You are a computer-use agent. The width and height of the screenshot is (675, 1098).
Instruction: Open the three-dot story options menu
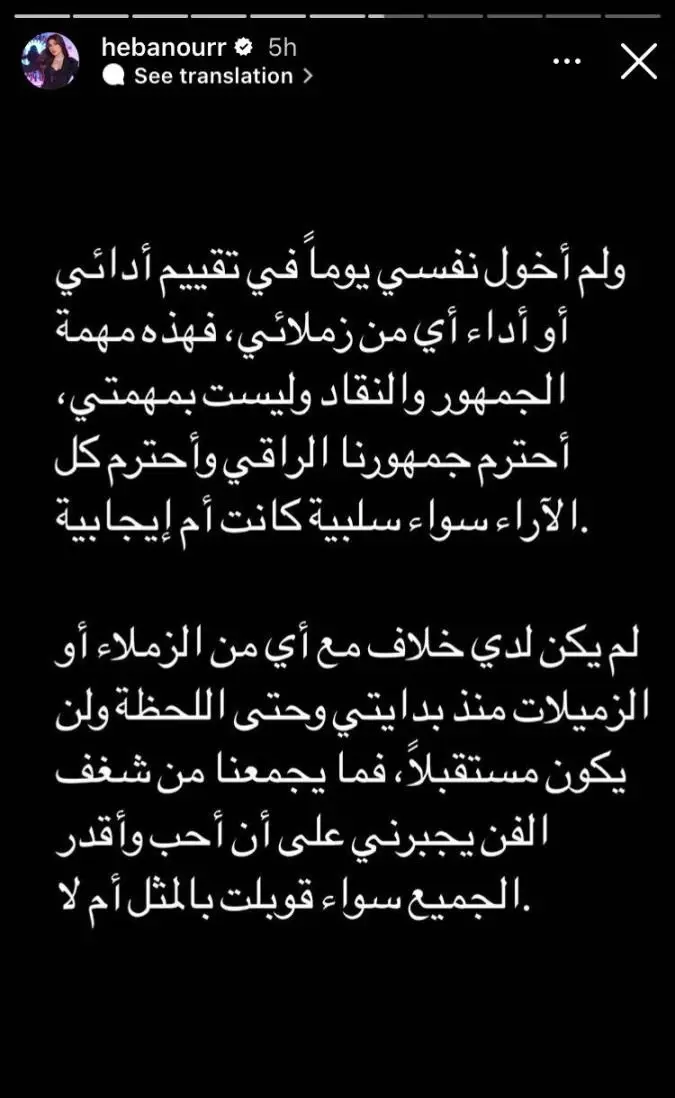coord(567,62)
